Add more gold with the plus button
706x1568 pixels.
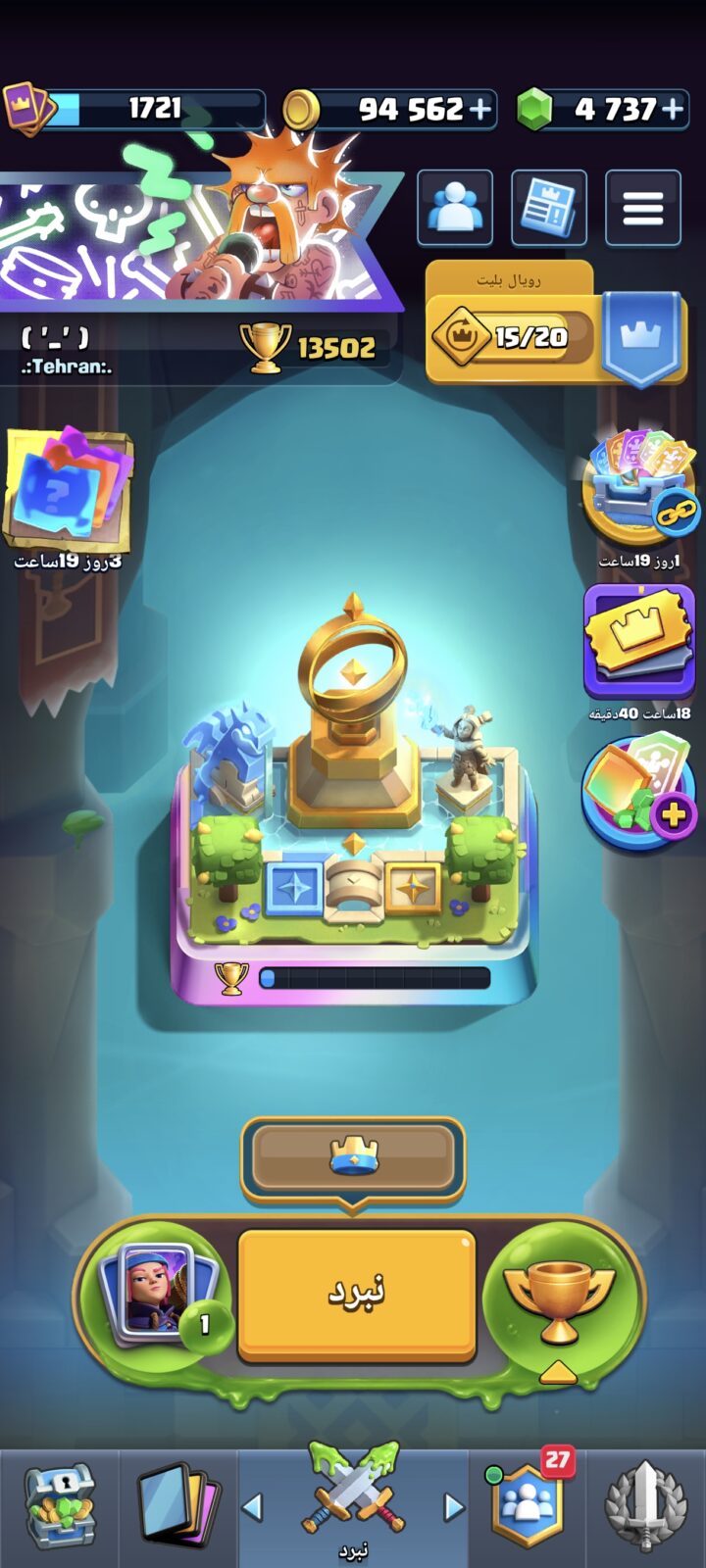(480, 110)
